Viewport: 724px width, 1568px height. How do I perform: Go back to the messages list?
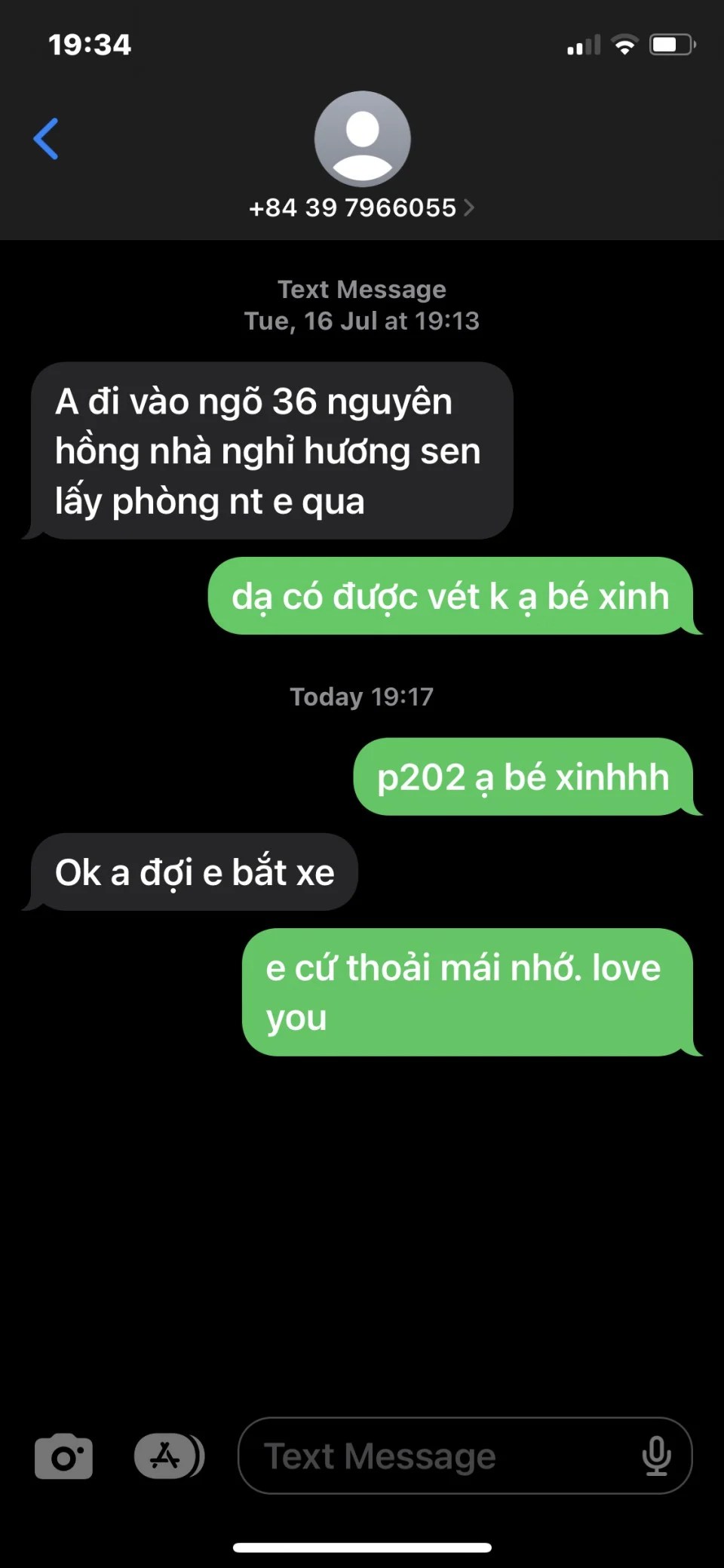pyautogui.click(x=47, y=139)
